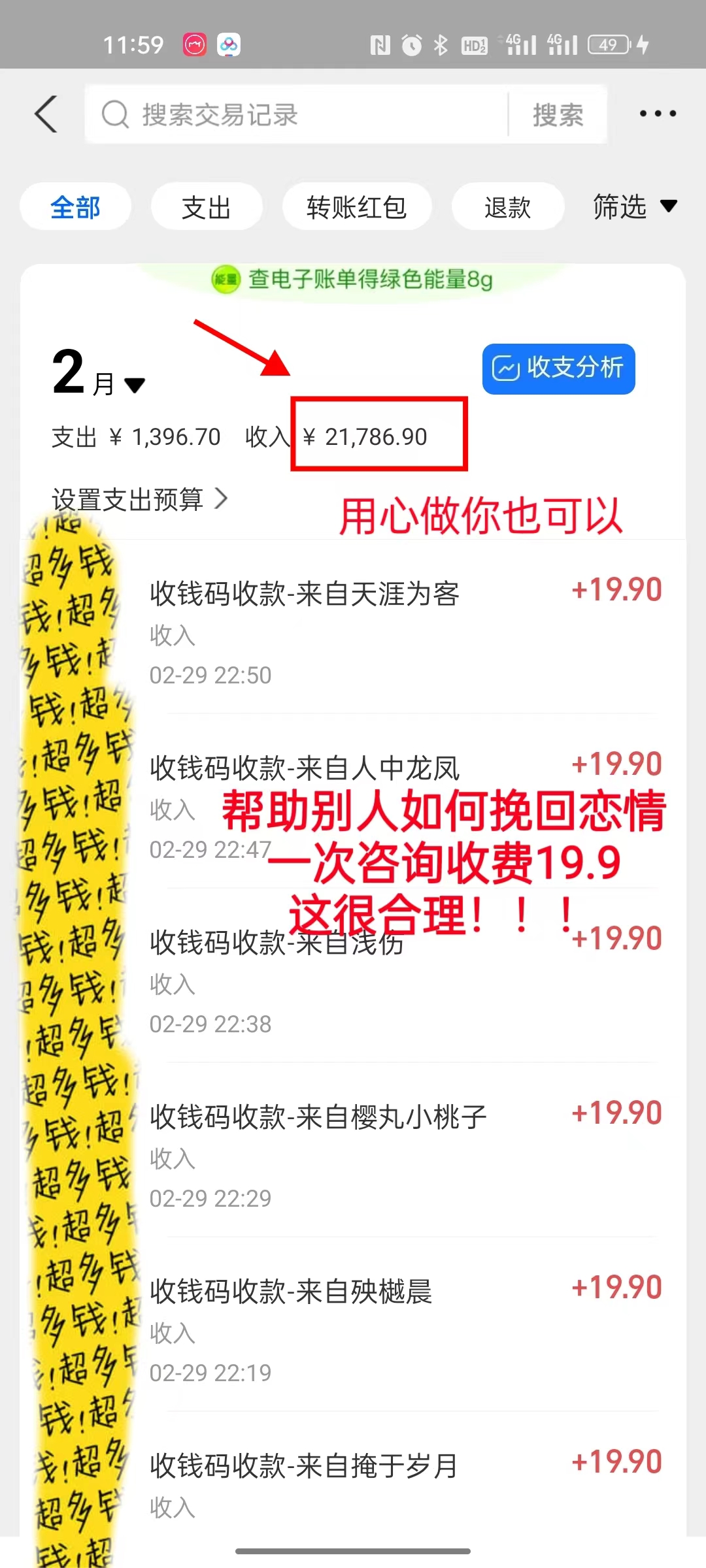The height and width of the screenshot is (1568, 706).
Task: Select the 全部 filter tab
Action: tap(75, 207)
